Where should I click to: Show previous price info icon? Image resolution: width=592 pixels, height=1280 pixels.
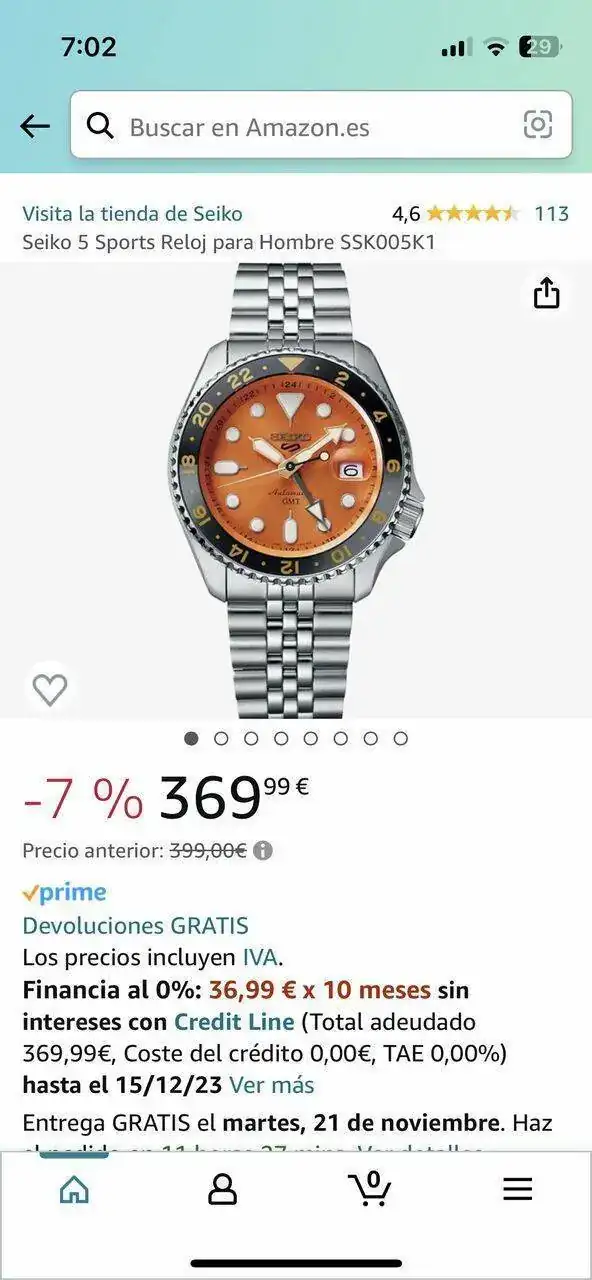(x=263, y=851)
